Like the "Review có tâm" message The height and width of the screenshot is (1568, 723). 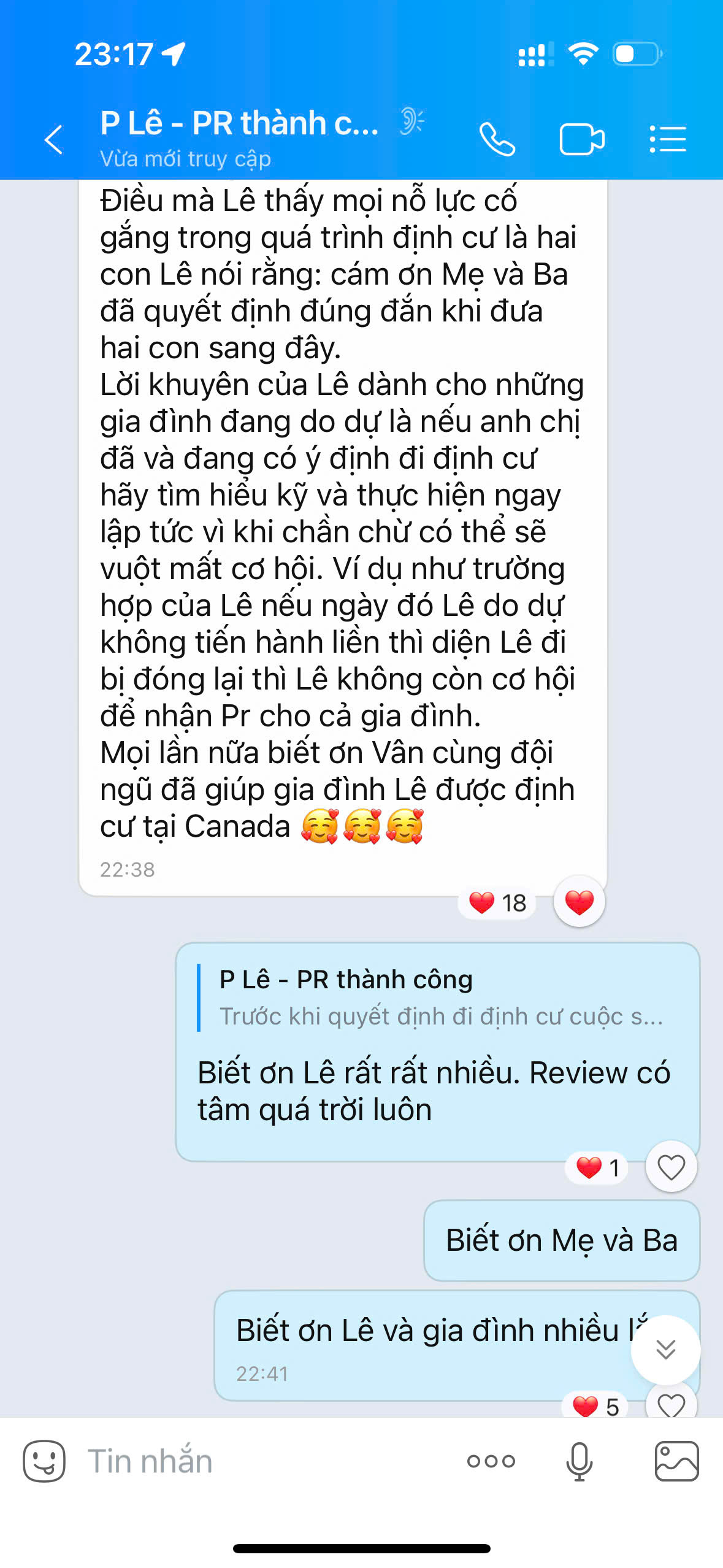click(671, 1167)
